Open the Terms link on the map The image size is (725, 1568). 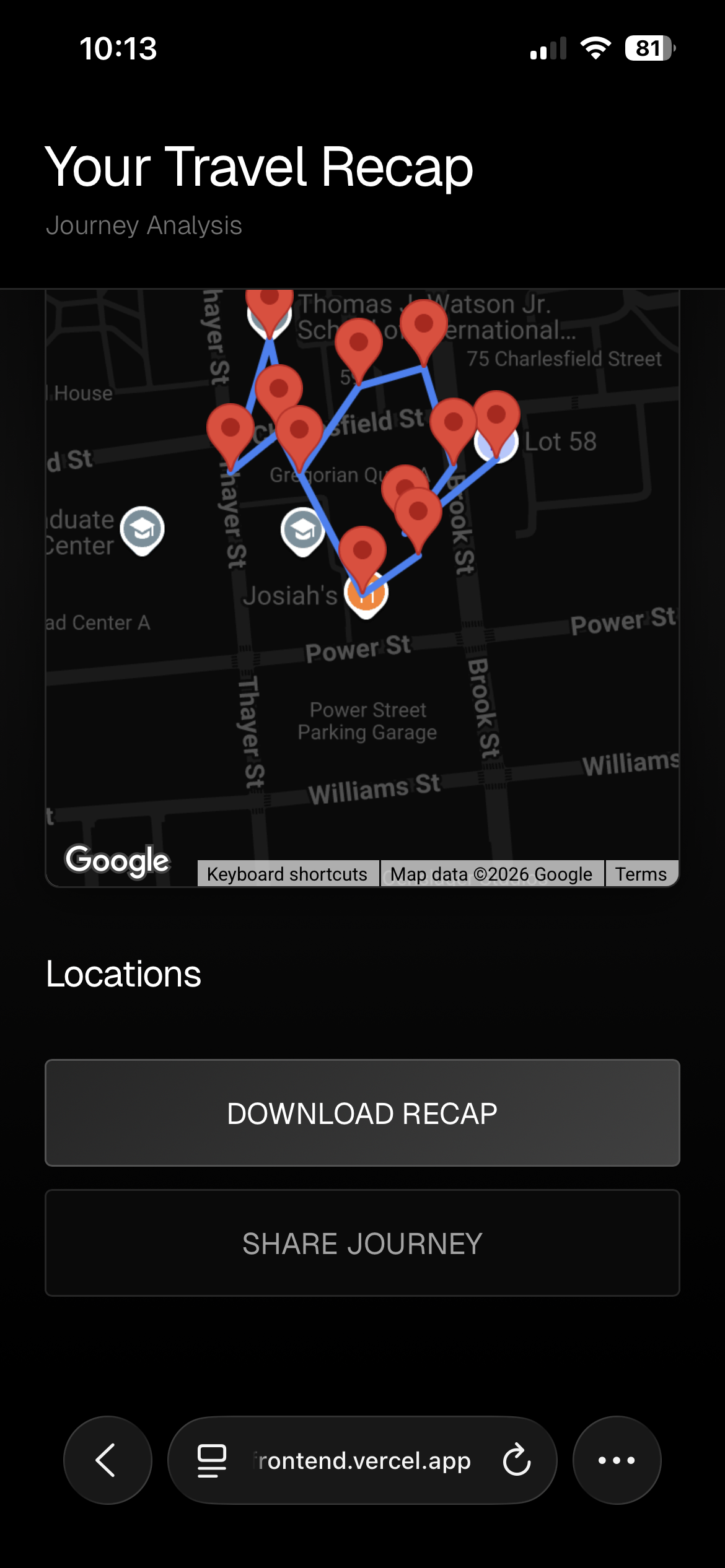coord(641,874)
